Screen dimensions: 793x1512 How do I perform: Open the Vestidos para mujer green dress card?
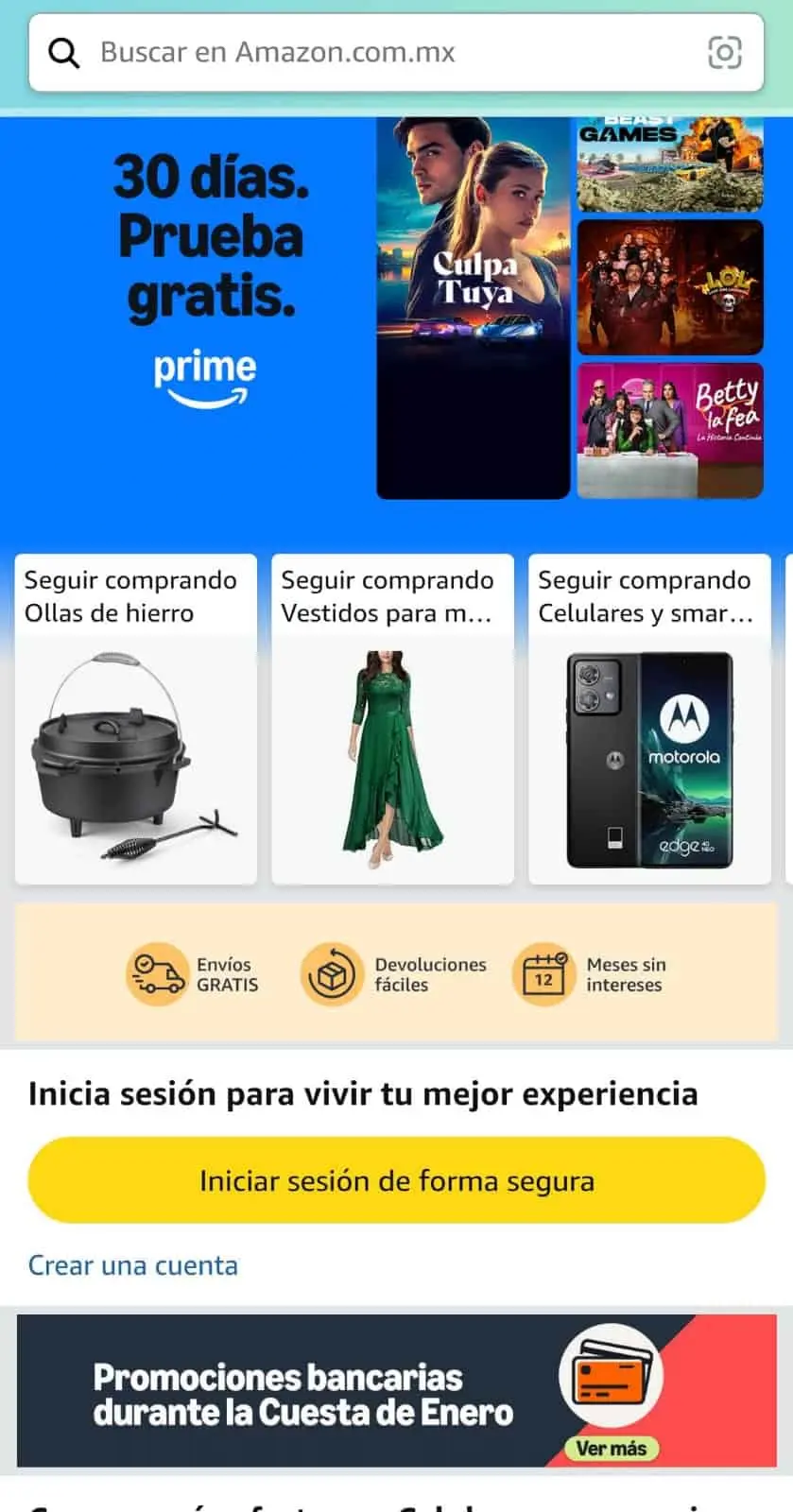pos(392,720)
